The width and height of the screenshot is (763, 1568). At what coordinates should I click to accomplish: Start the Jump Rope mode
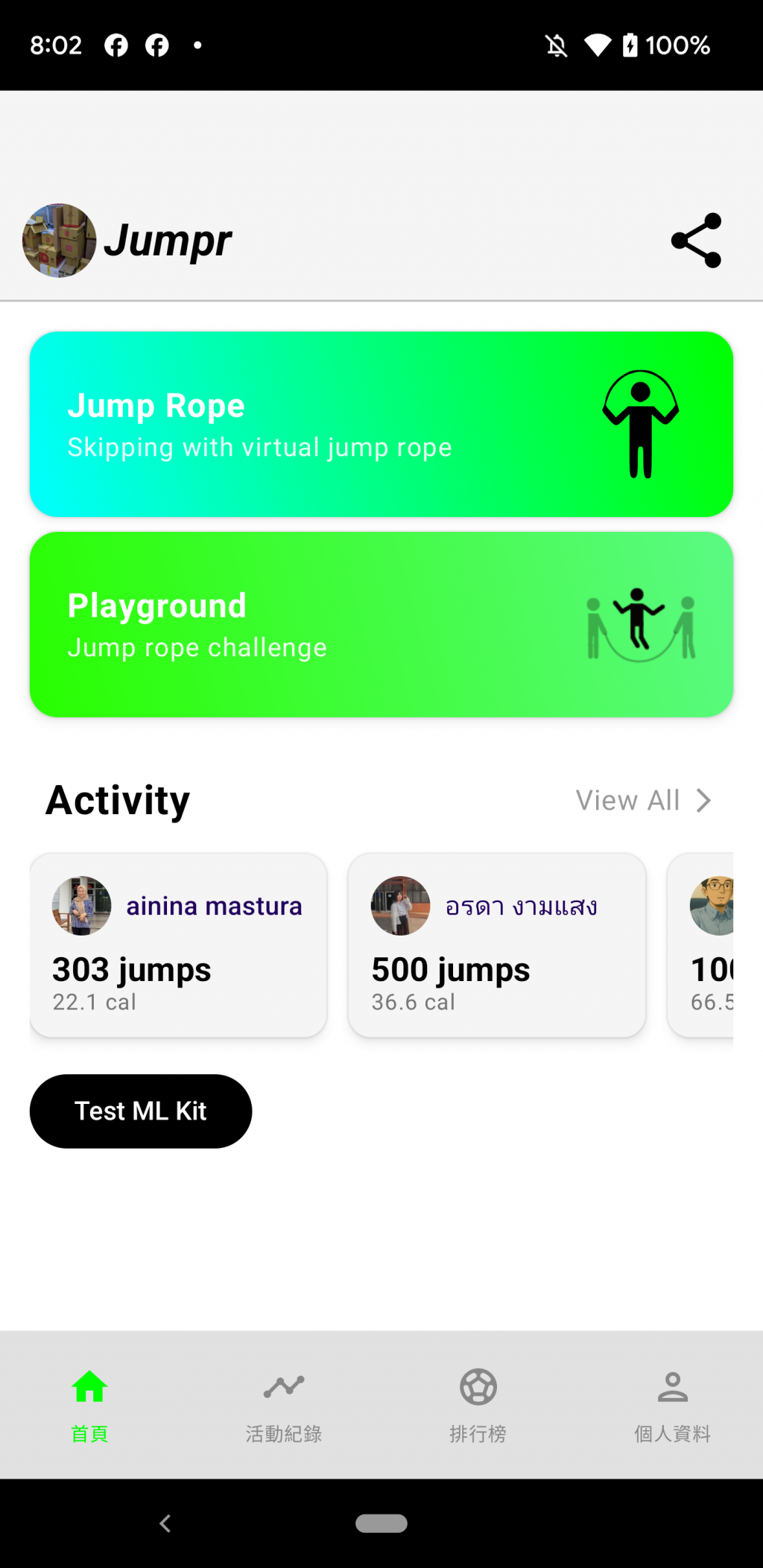pyautogui.click(x=381, y=424)
